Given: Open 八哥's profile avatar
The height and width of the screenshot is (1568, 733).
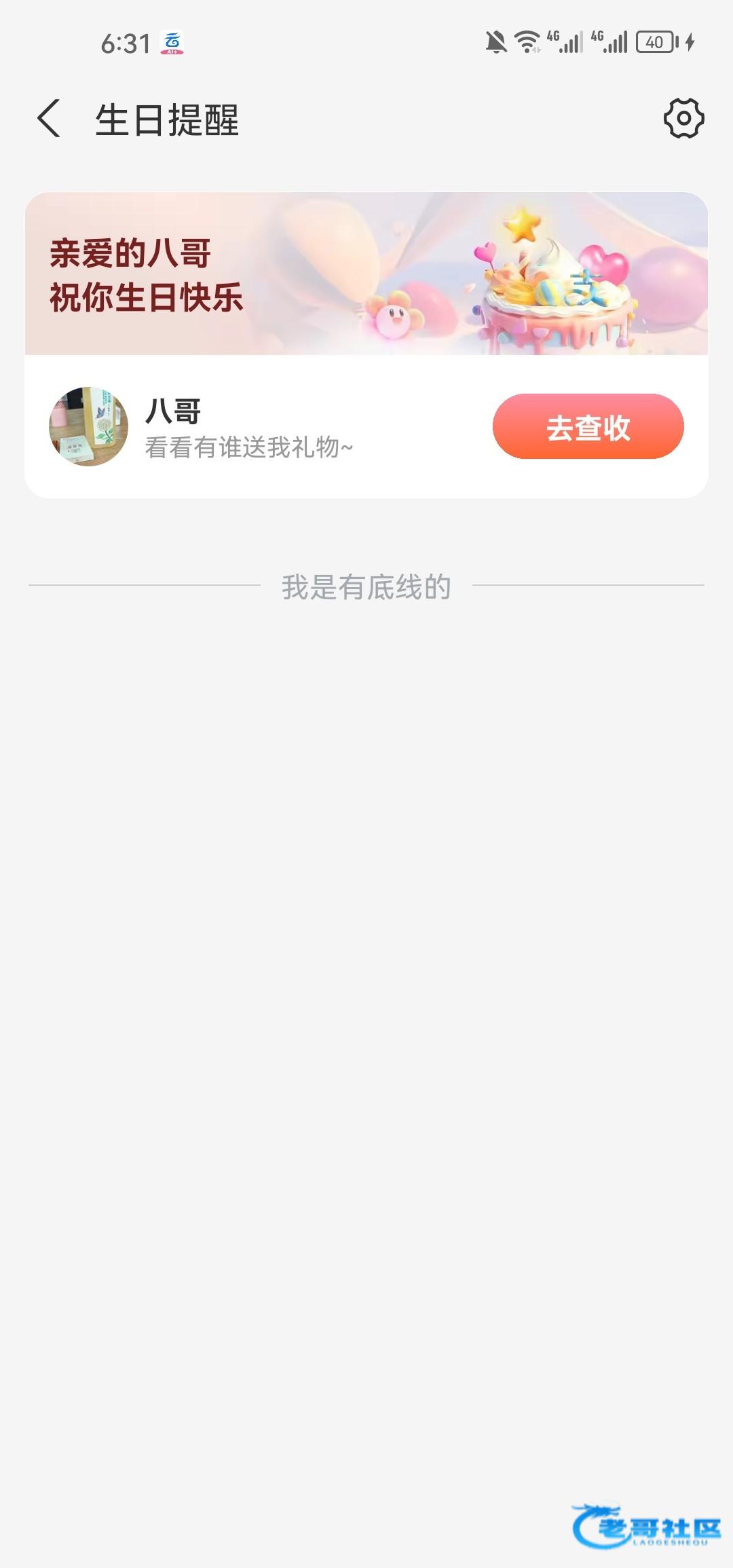Looking at the screenshot, I should click(89, 427).
